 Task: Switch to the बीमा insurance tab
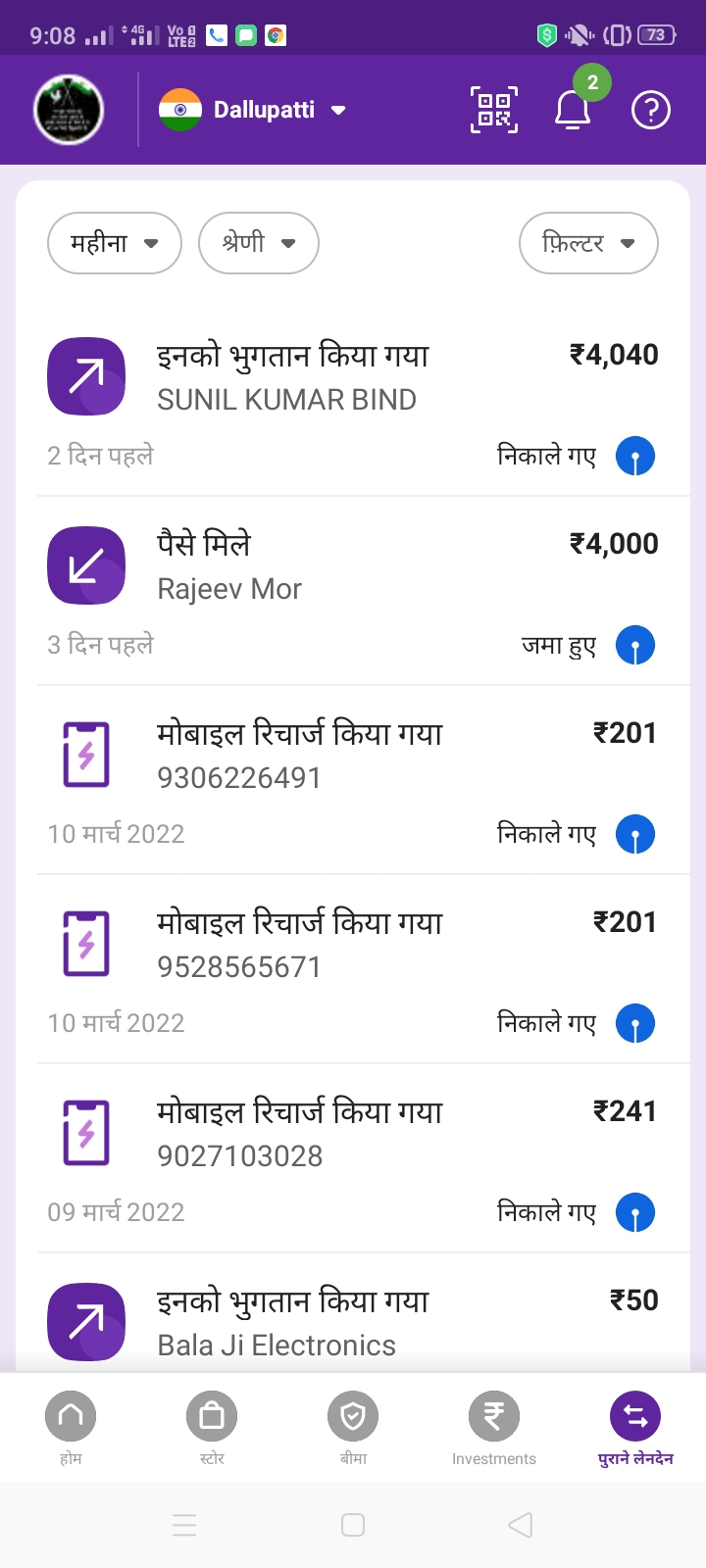click(x=353, y=1429)
